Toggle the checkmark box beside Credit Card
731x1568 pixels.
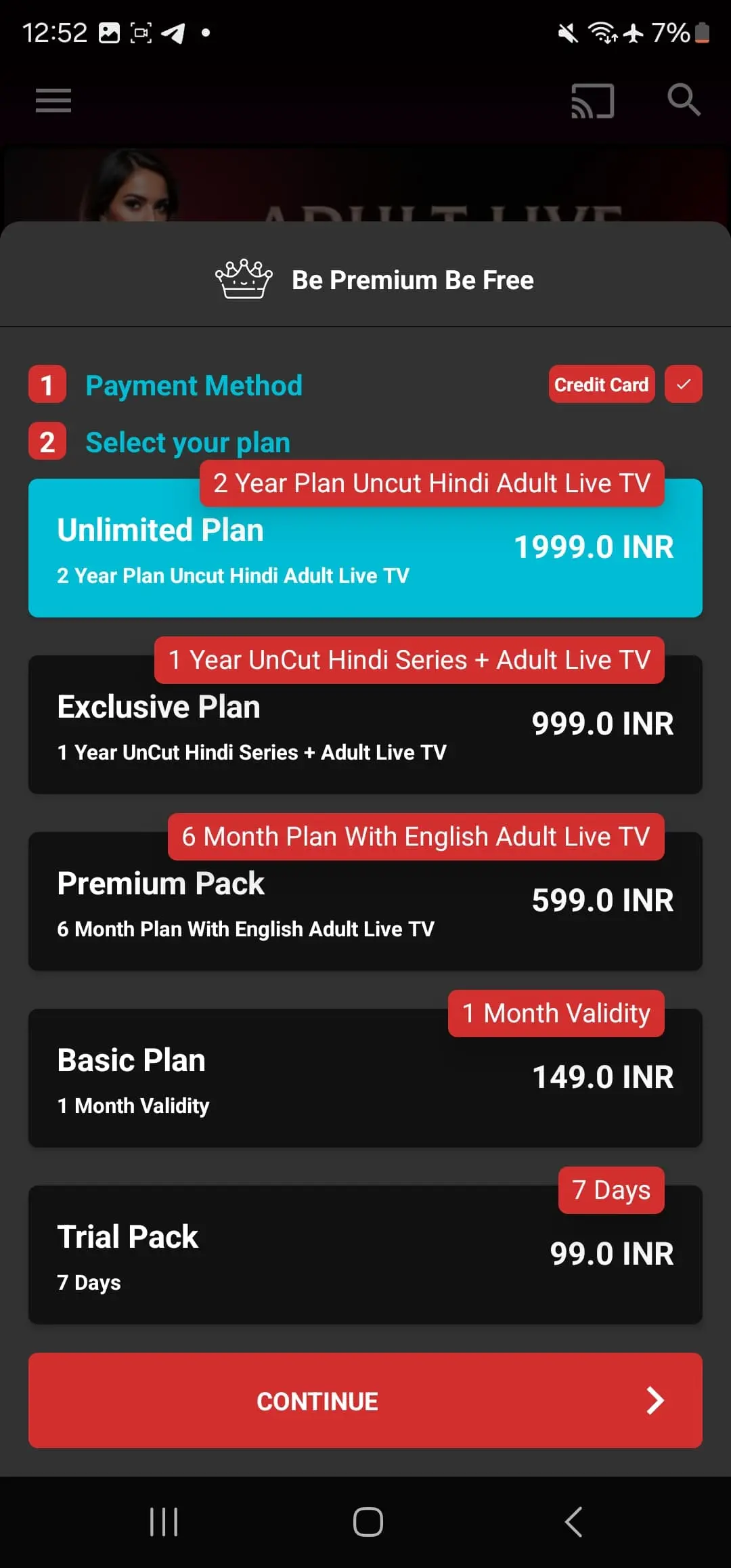click(x=684, y=385)
